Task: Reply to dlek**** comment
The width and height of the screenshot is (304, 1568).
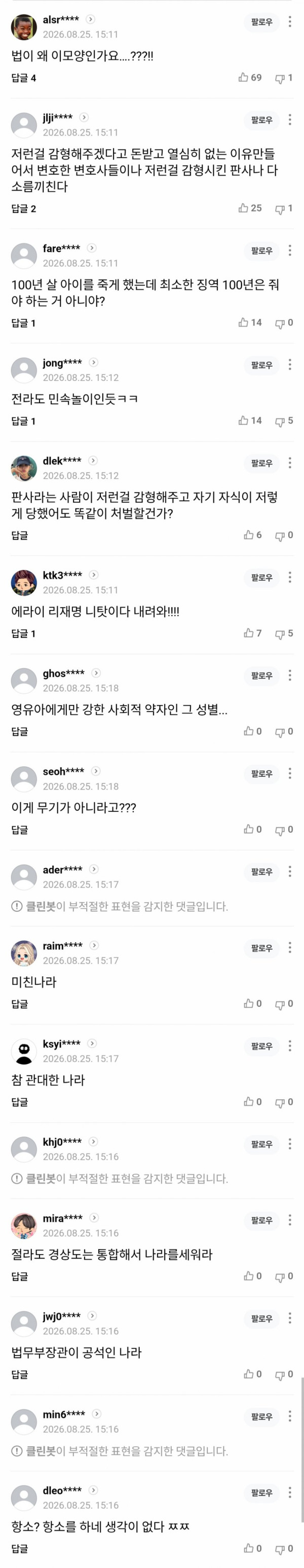Action: pos(19,536)
